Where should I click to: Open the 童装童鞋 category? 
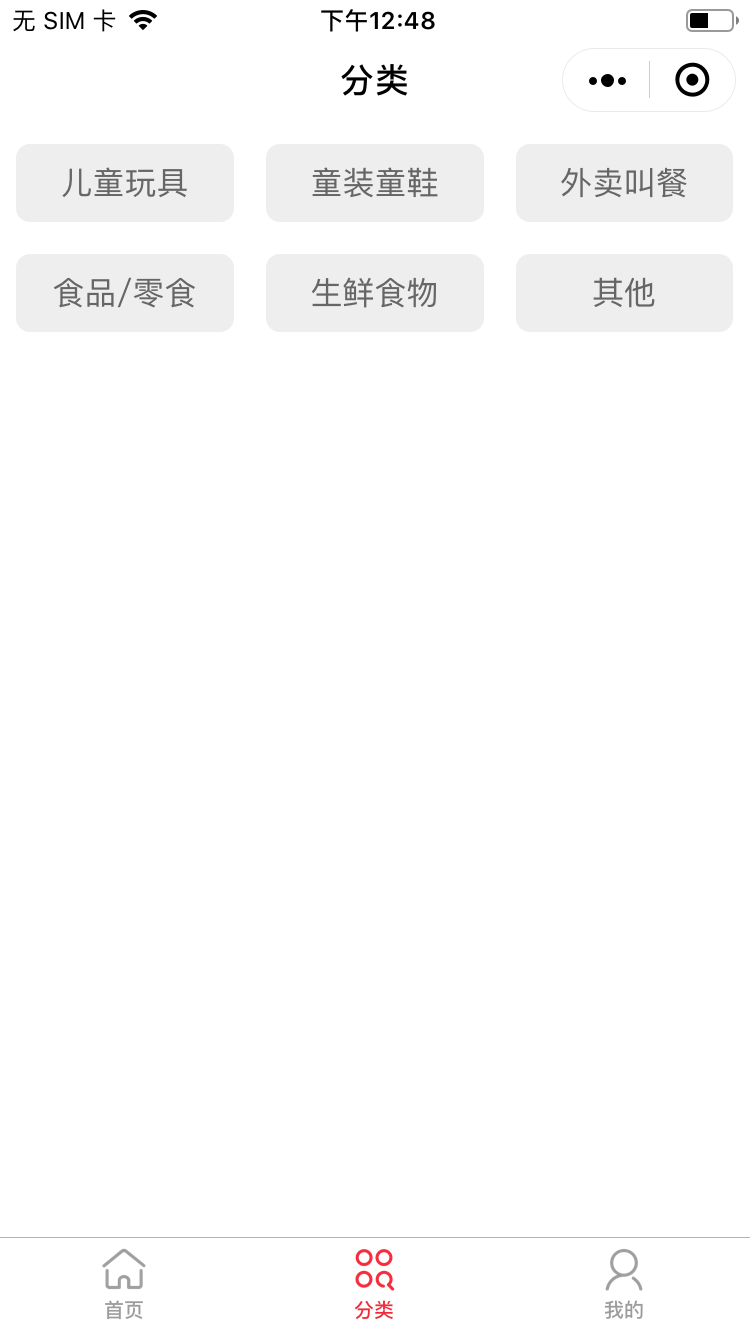pyautogui.click(x=375, y=183)
